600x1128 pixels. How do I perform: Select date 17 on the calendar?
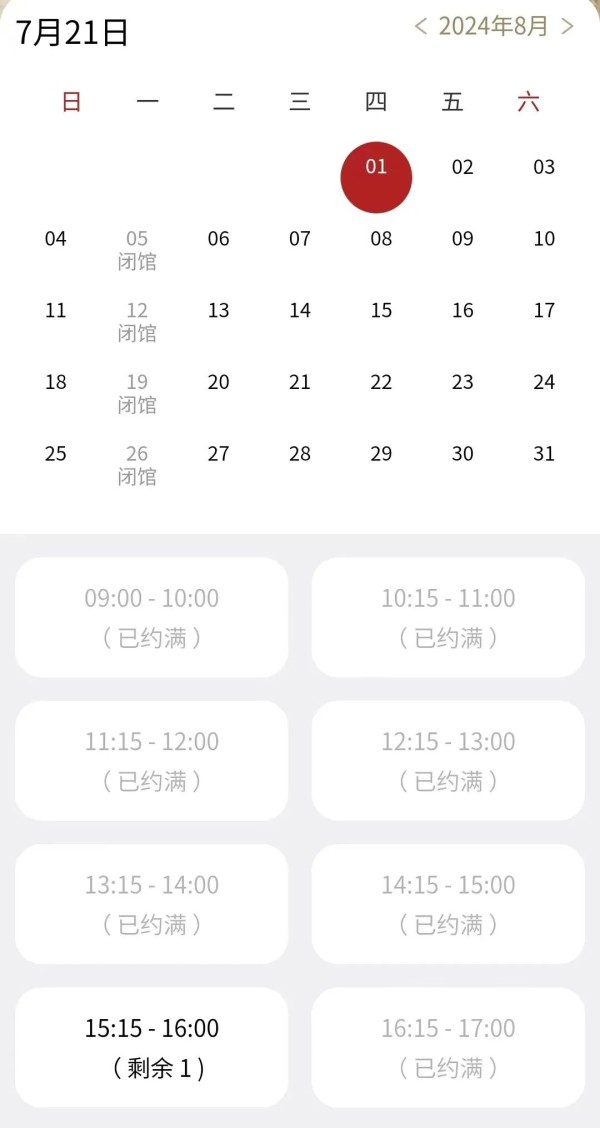click(544, 310)
